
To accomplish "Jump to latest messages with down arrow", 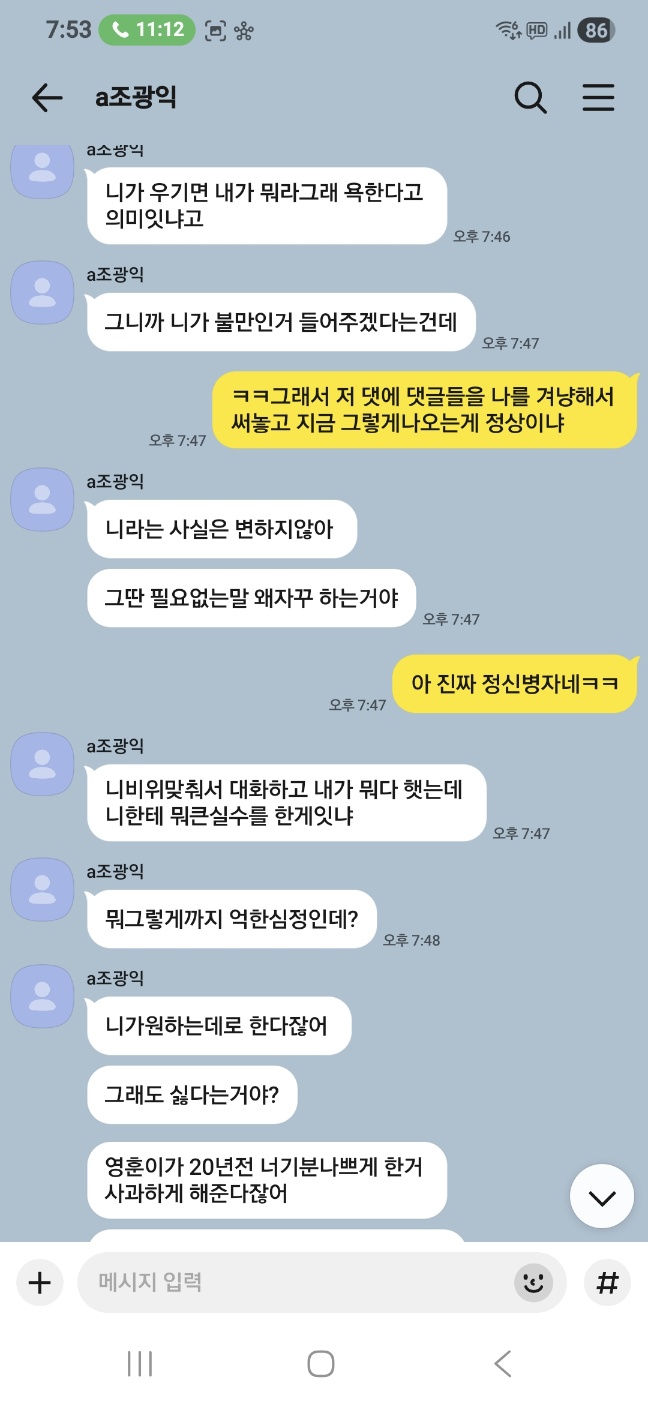I will [x=602, y=1197].
